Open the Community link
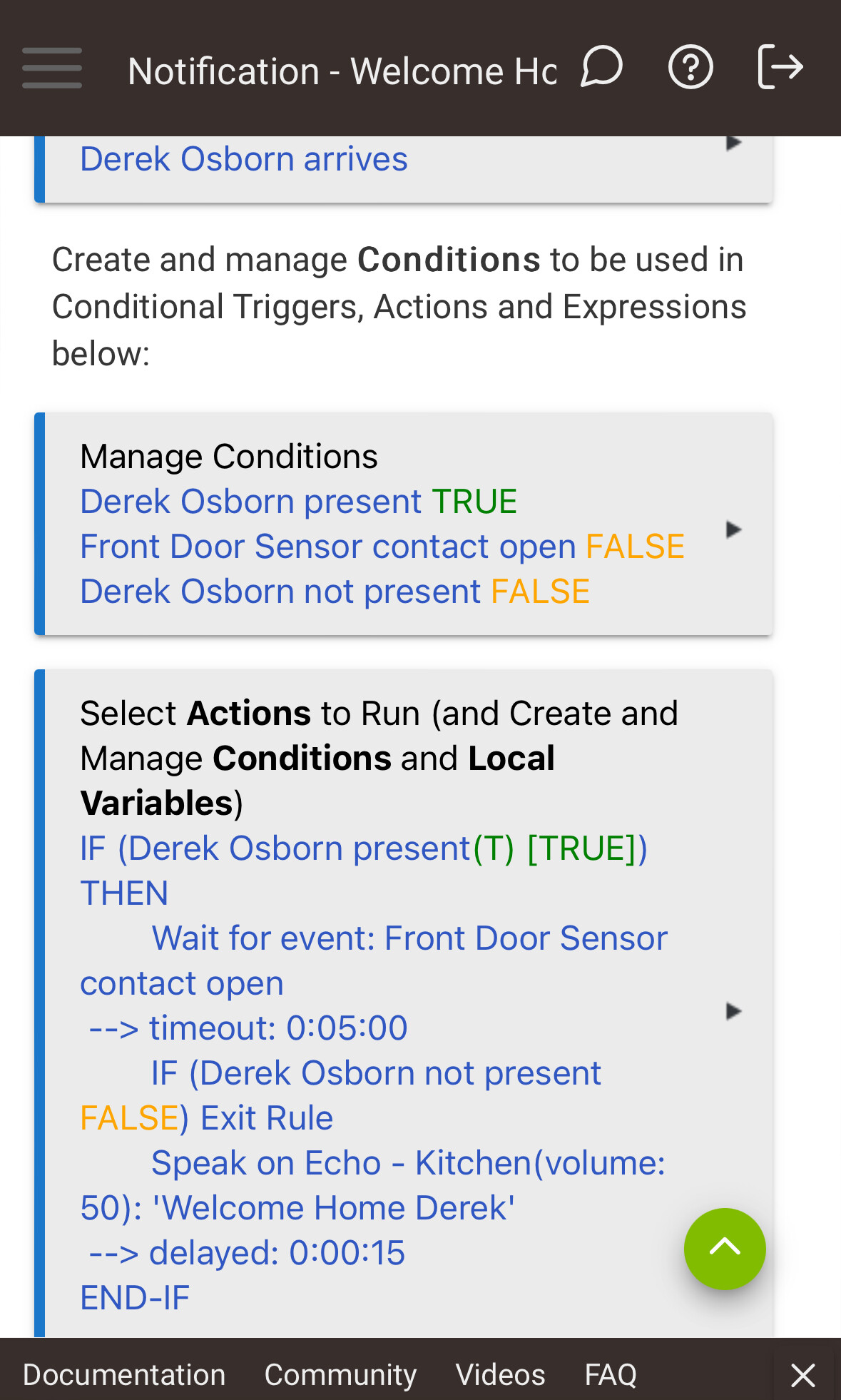 coord(340,1374)
